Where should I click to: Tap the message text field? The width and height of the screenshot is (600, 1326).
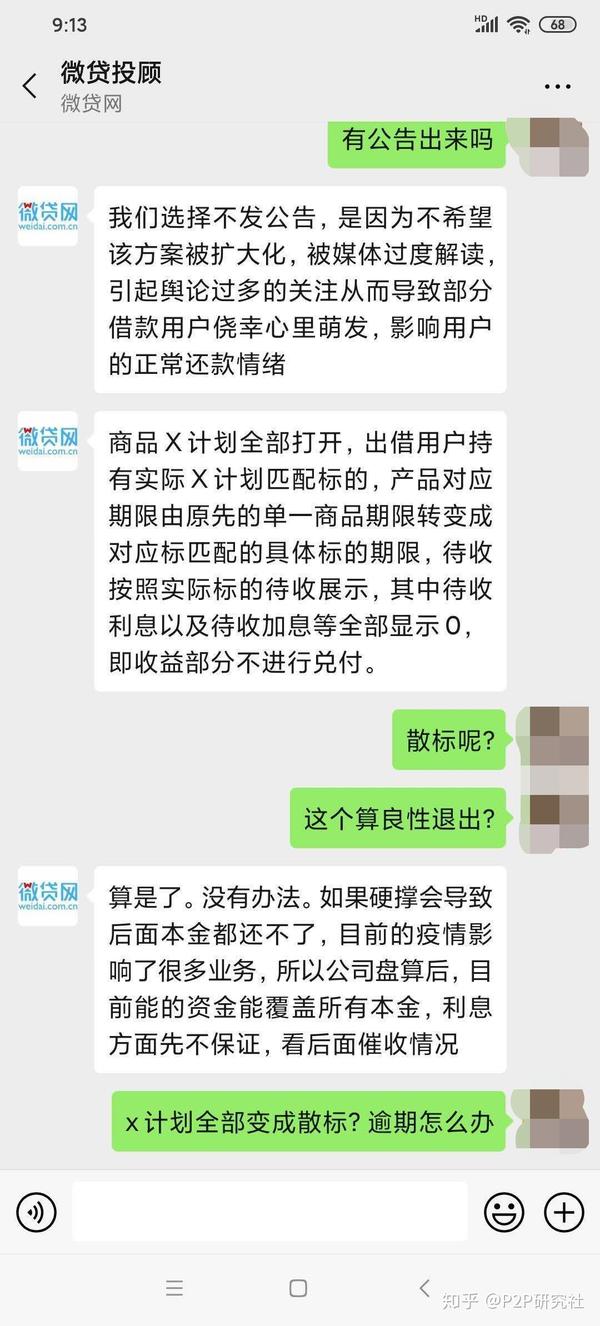(x=270, y=1212)
